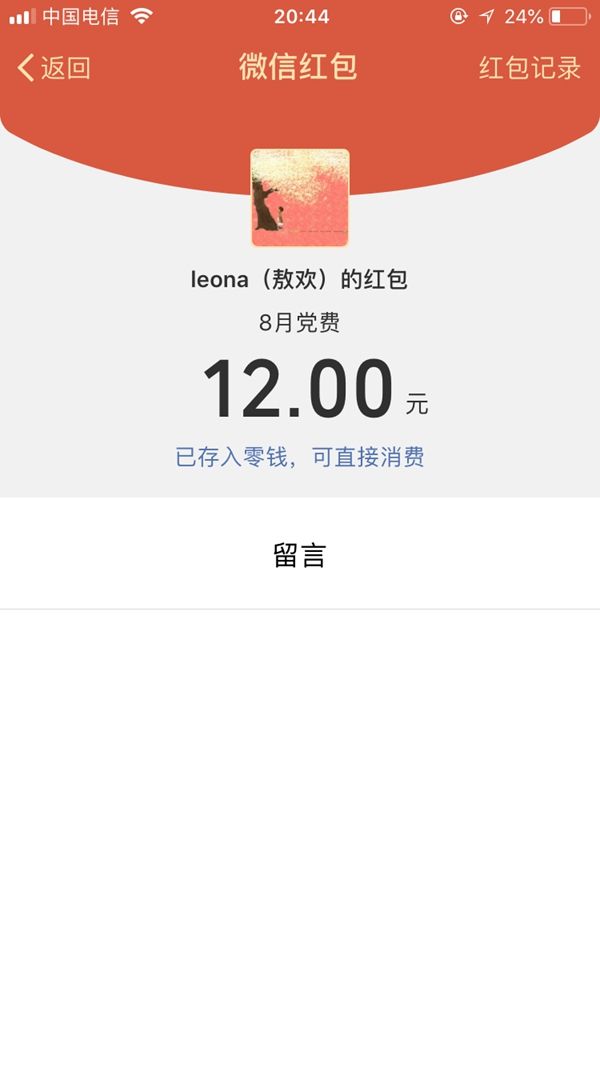Go back using 返回
The image size is (600, 1067).
coord(54,68)
